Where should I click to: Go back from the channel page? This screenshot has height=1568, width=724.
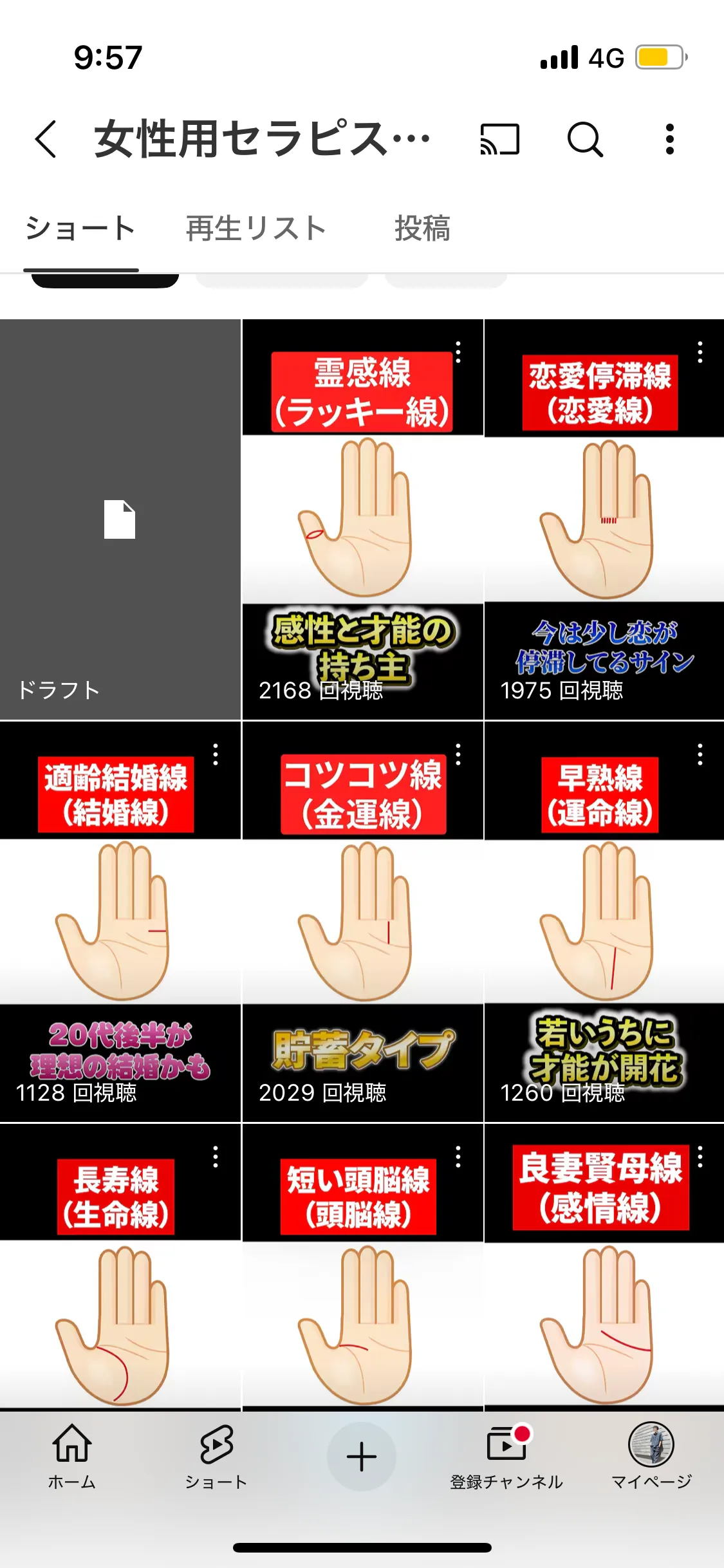coord(46,139)
